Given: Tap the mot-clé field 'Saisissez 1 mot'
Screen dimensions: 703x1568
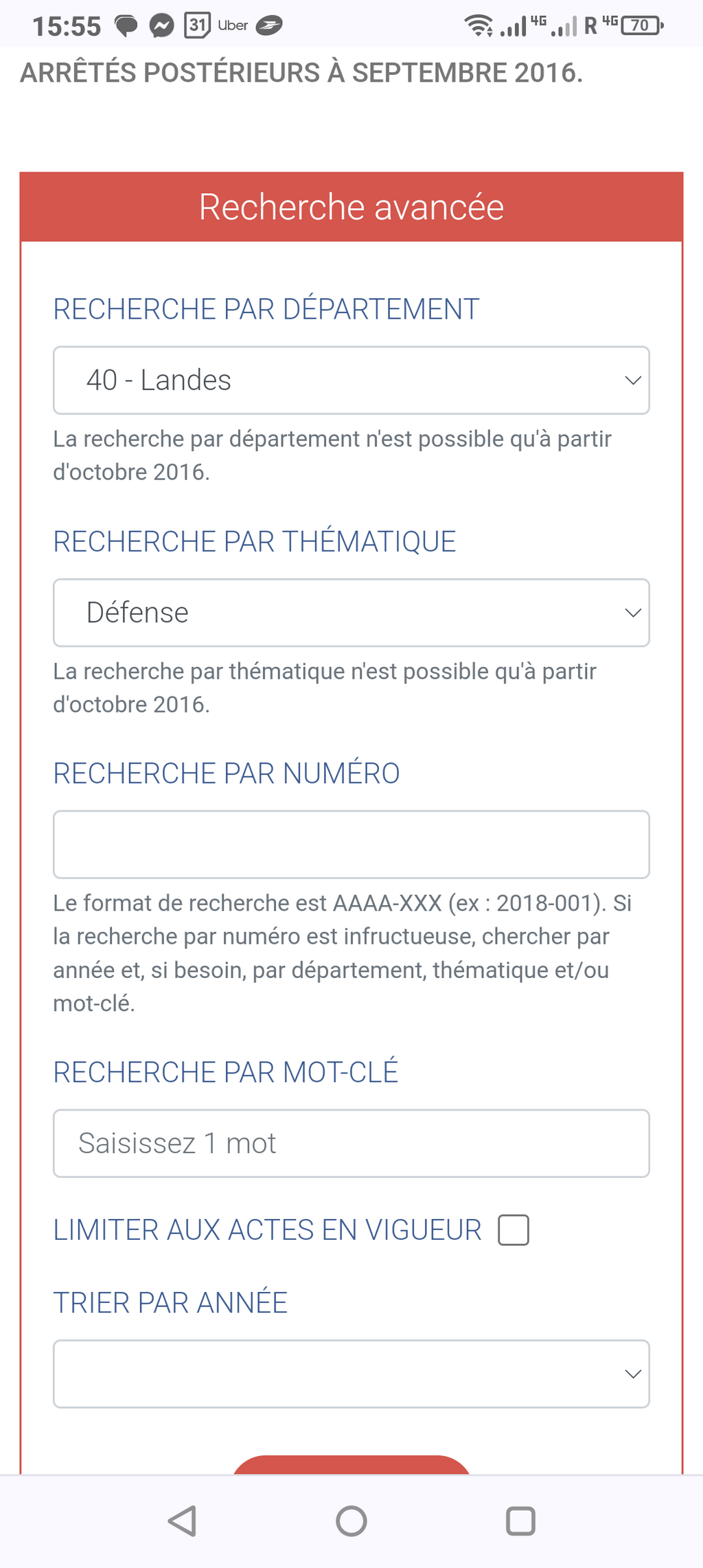Looking at the screenshot, I should click(351, 1144).
